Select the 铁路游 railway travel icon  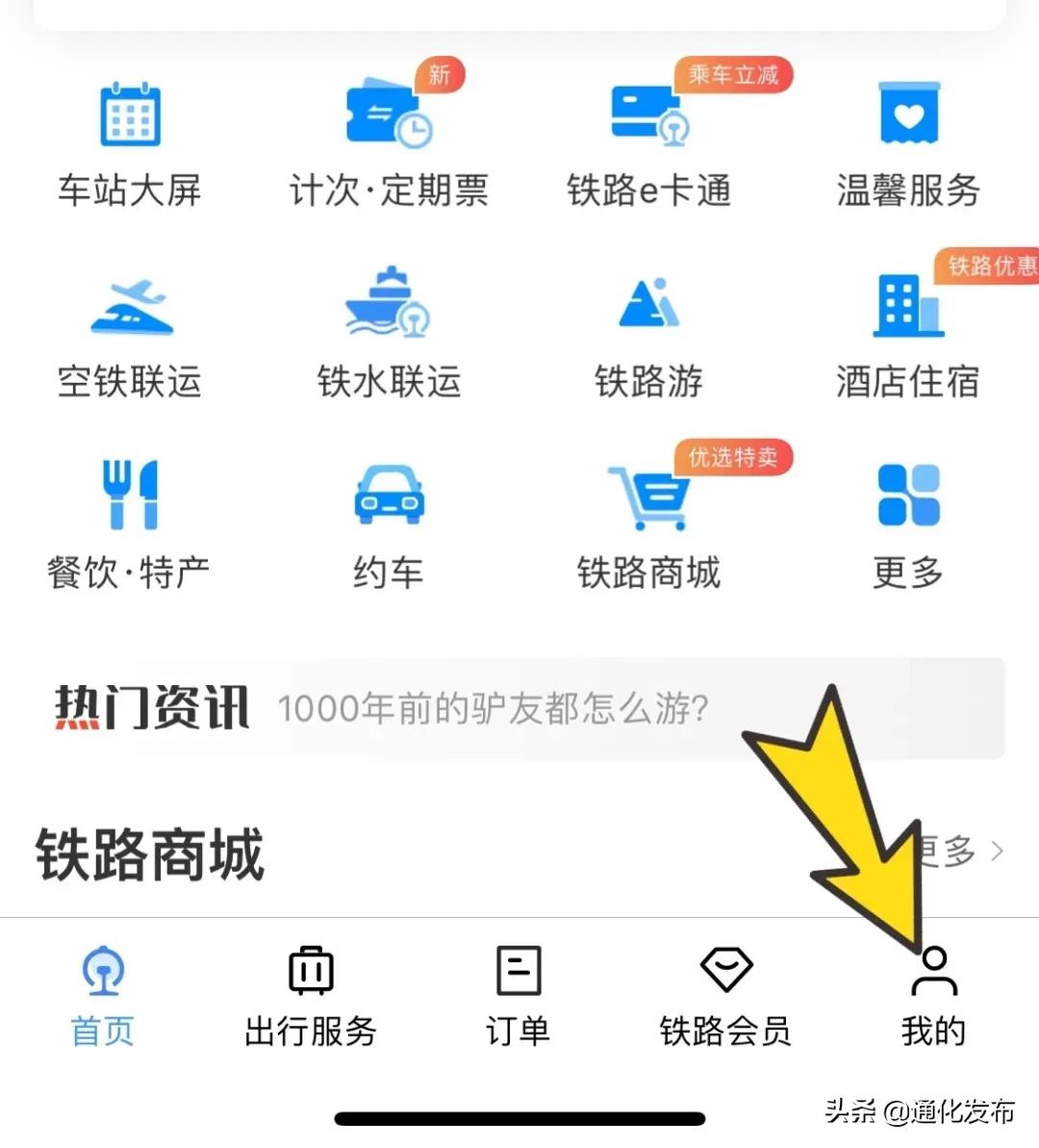pyautogui.click(x=649, y=337)
